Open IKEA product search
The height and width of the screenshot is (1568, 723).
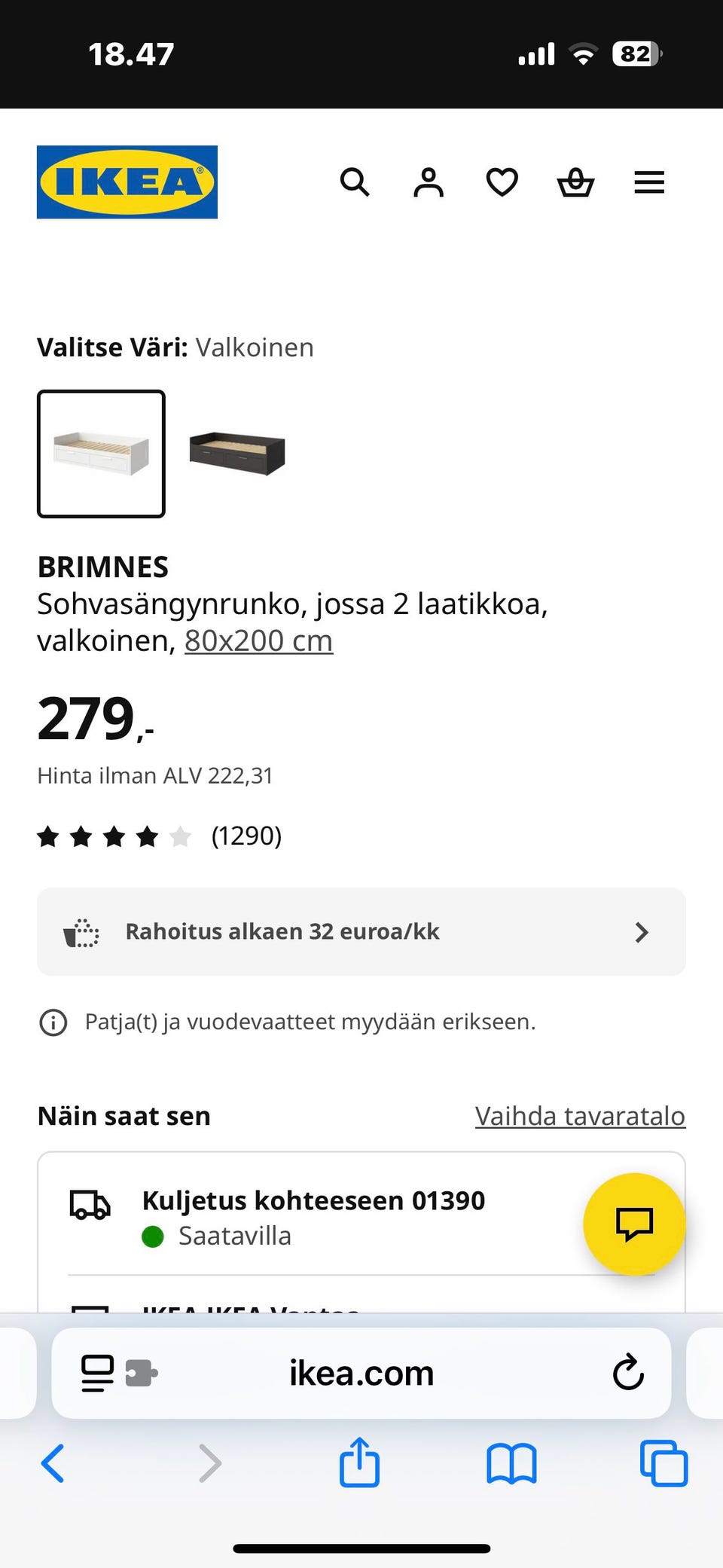[355, 182]
